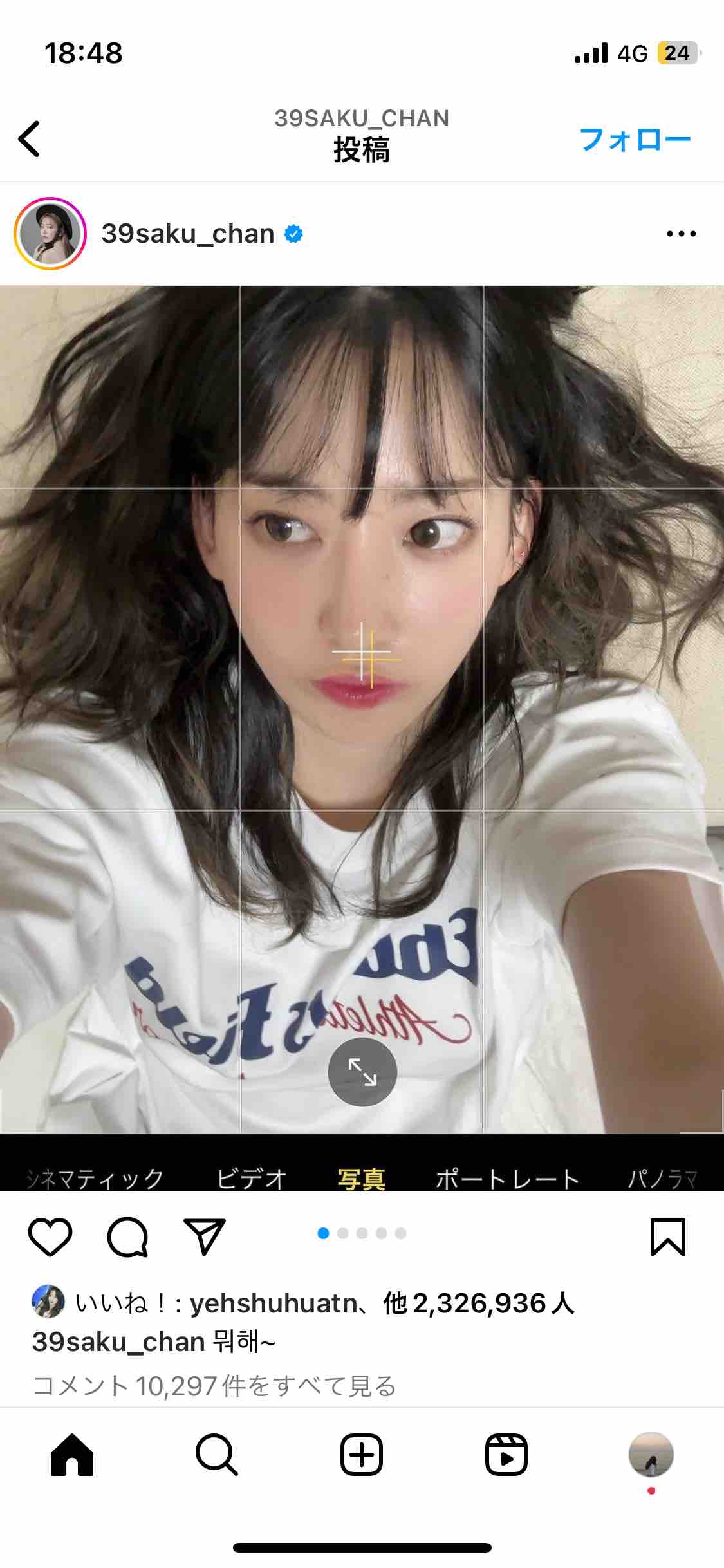Expand all comments via コメント10,297件をすべて見る
Viewport: 724px width, 1568px height.
pos(216,1381)
